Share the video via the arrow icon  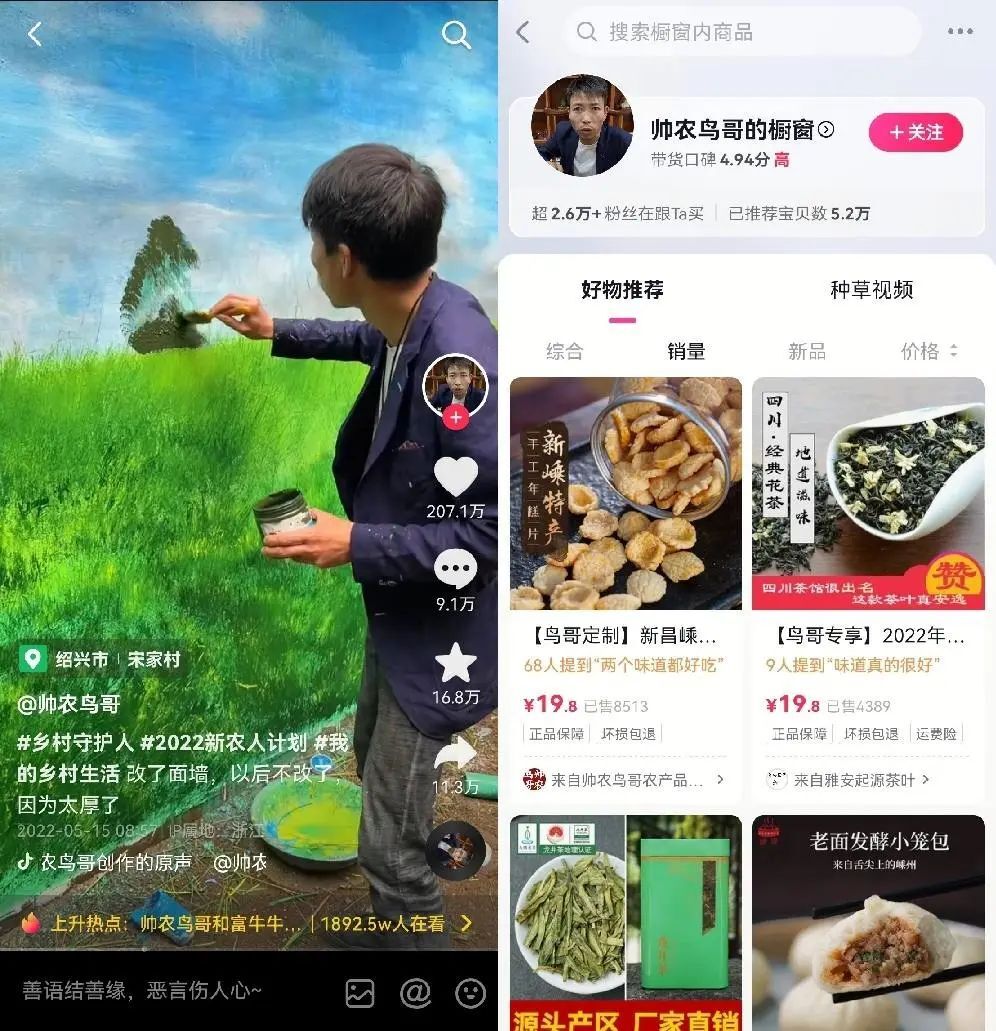pos(456,755)
